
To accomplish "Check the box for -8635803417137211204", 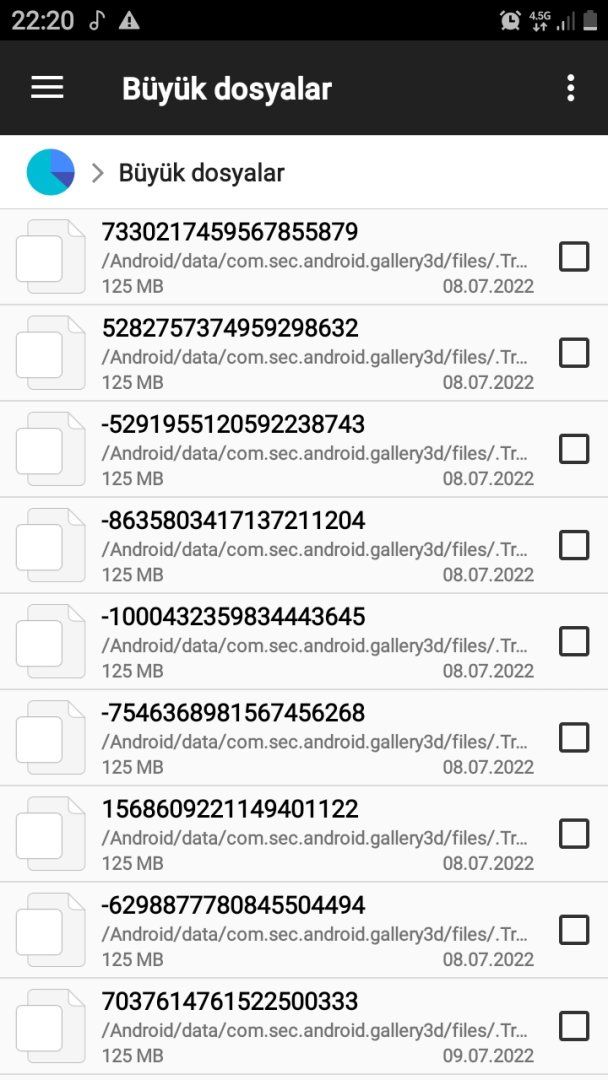I will click(573, 545).
